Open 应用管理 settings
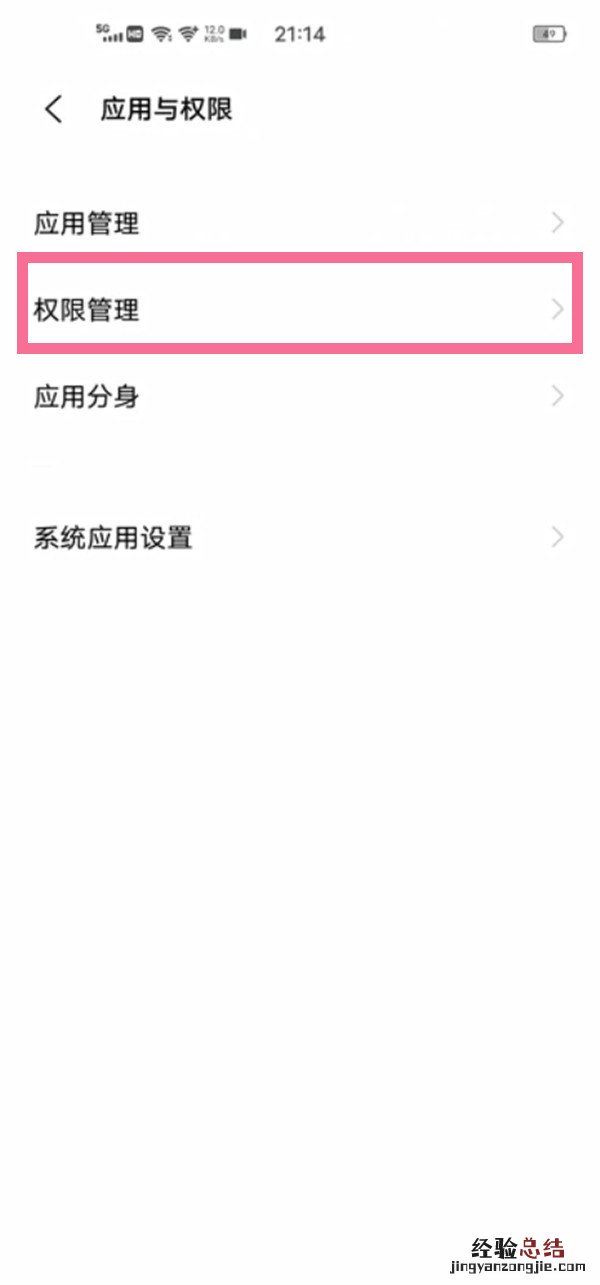This screenshot has width=600, height=1285. [x=300, y=223]
